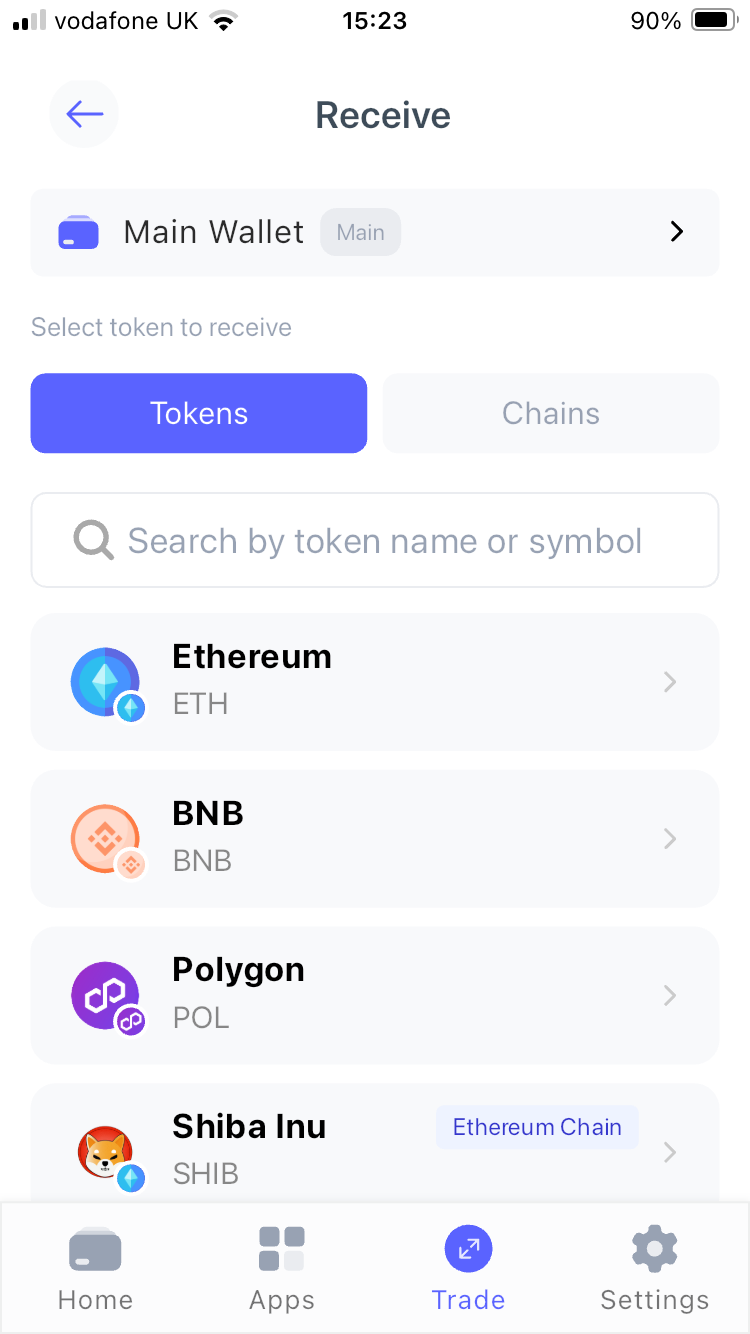
Task: Tap the Ethereum Chain badge on Shiba Inu
Action: point(537,1127)
